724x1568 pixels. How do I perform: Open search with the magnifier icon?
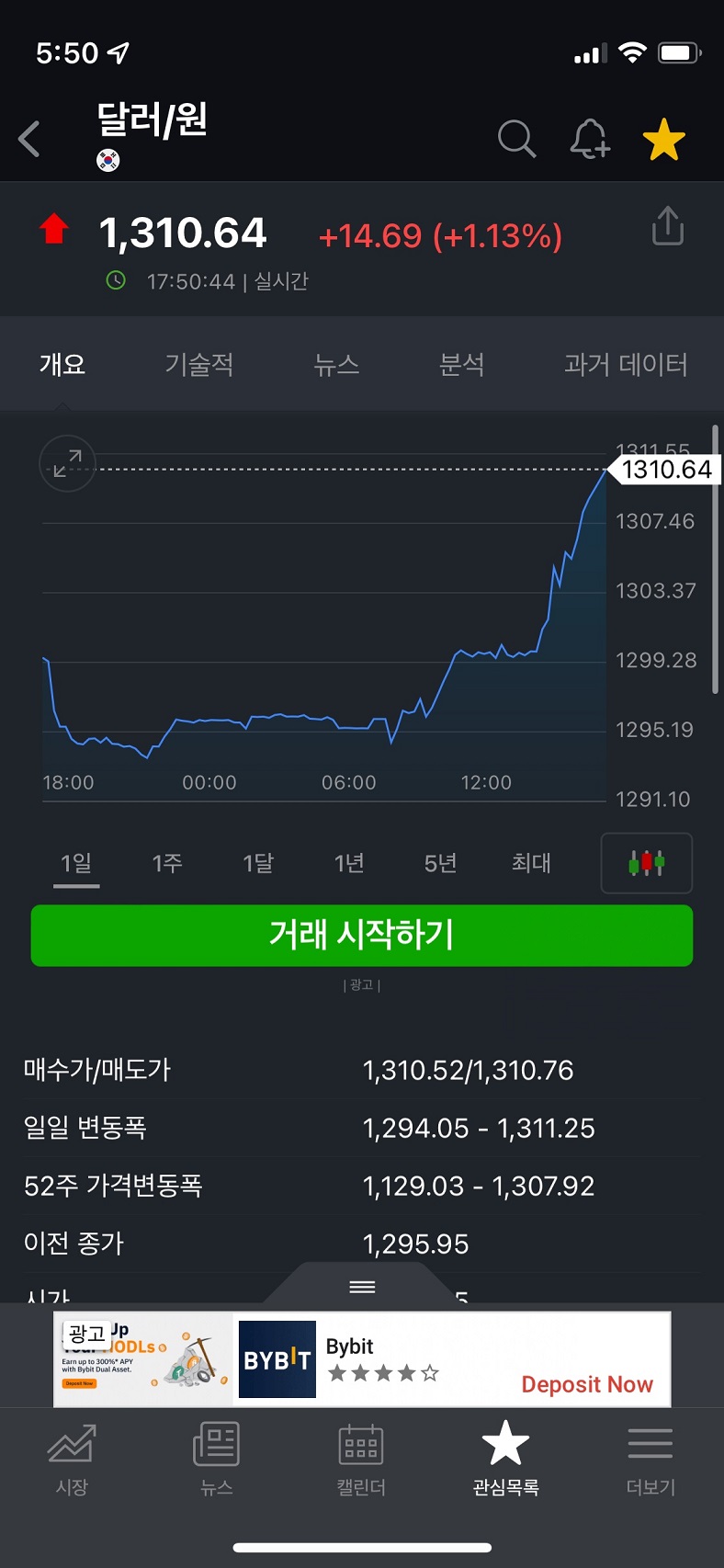tap(516, 140)
